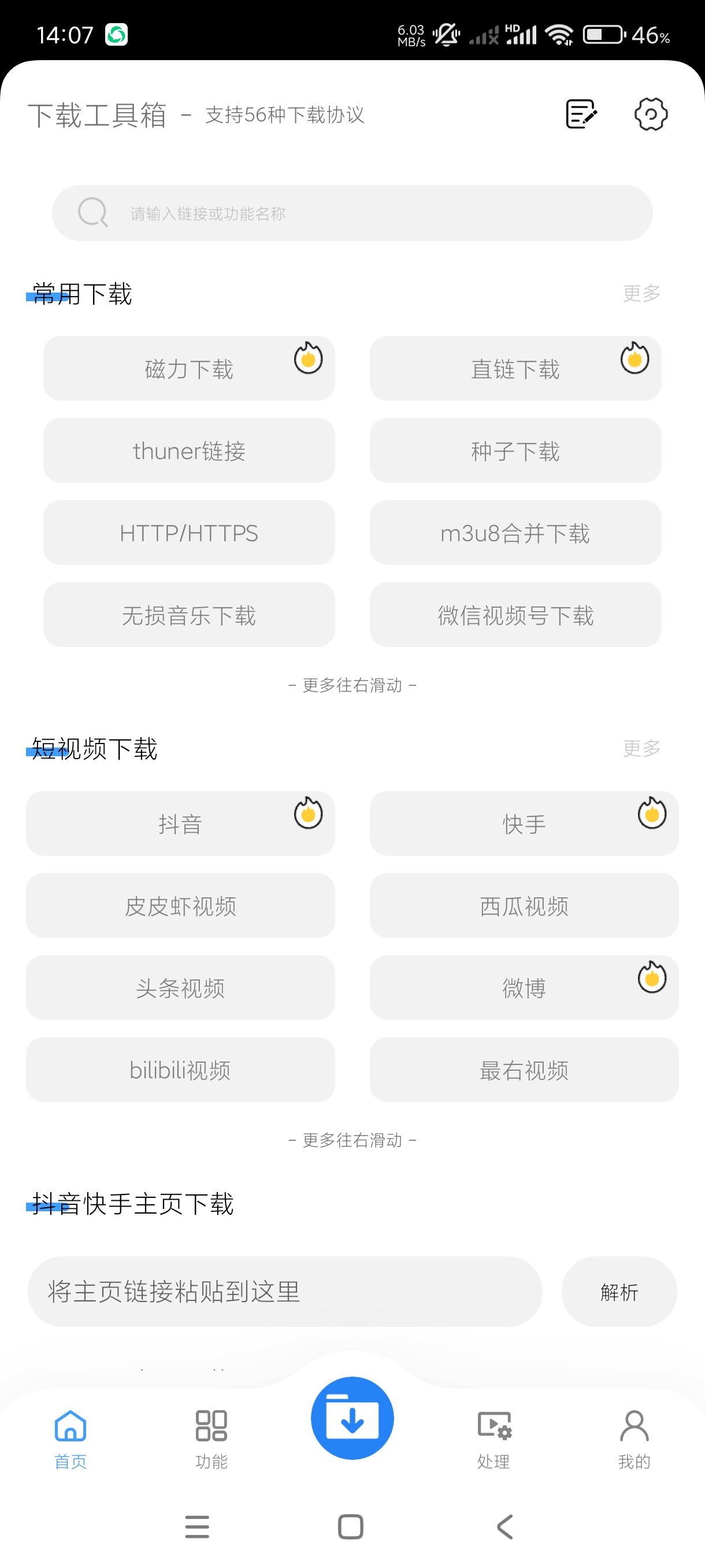Choose 快手 video downloader
705x1568 pixels.
[x=524, y=823]
